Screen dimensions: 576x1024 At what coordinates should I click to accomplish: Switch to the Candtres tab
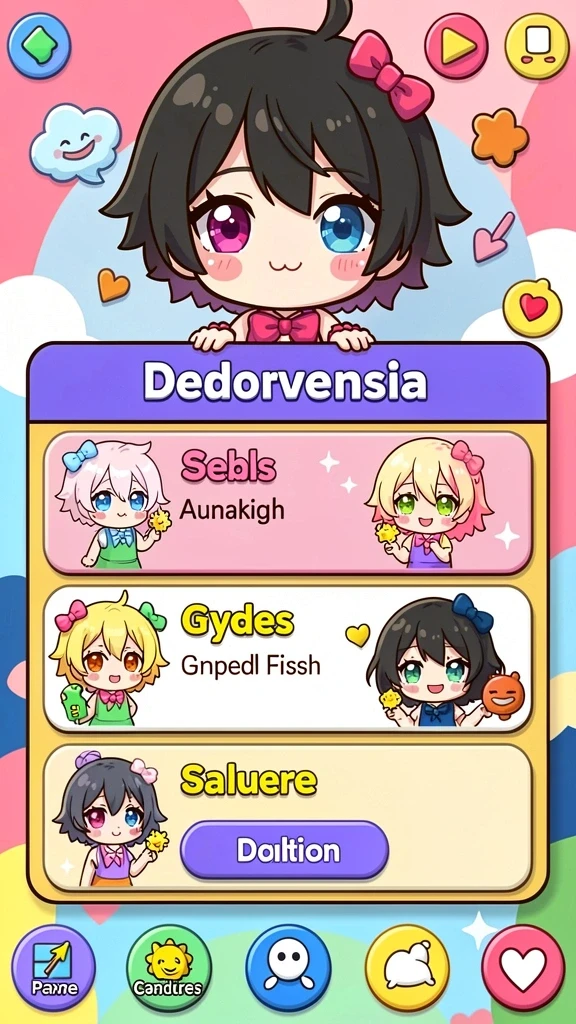pos(168,968)
